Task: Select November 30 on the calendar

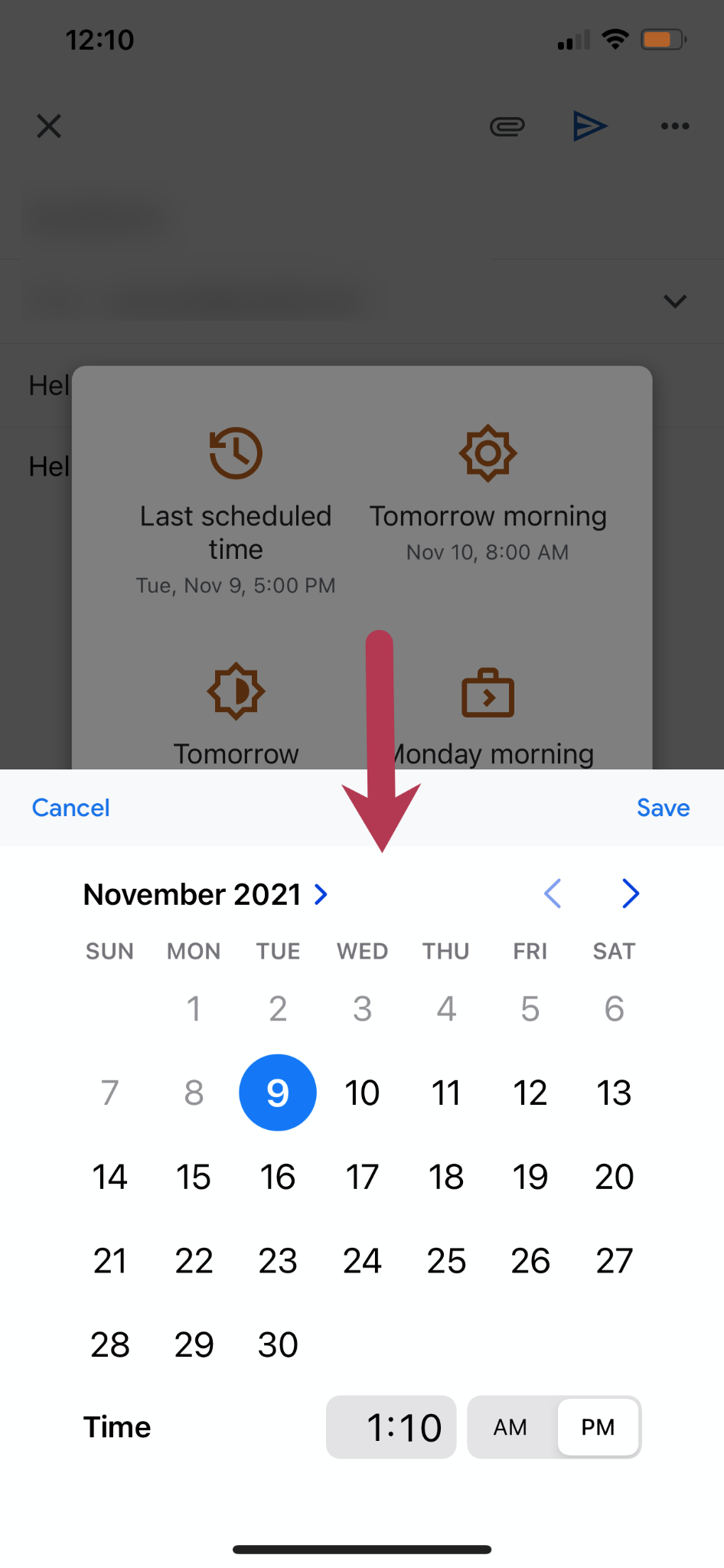Action: click(x=278, y=1344)
